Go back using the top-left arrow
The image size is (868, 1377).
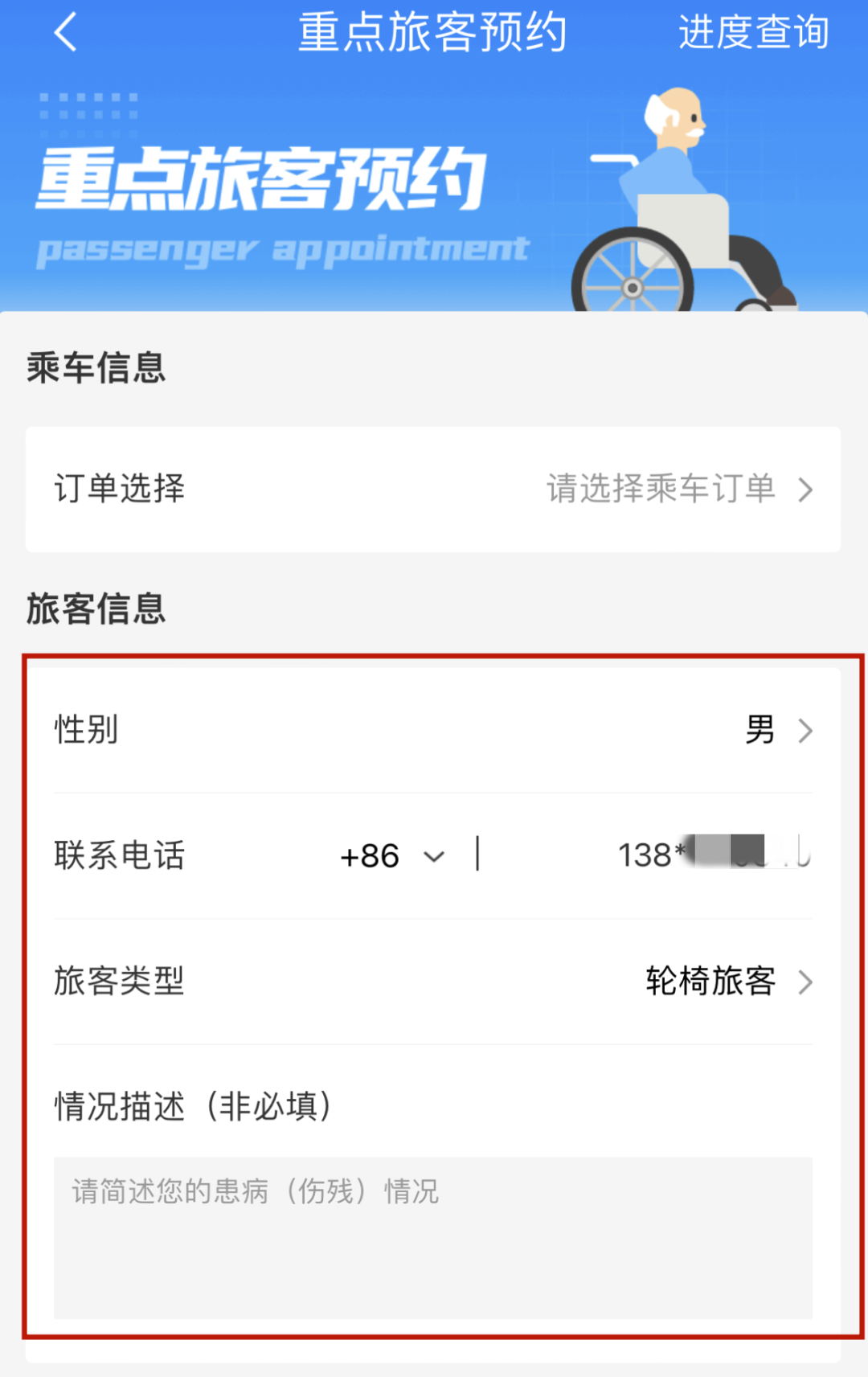(66, 33)
